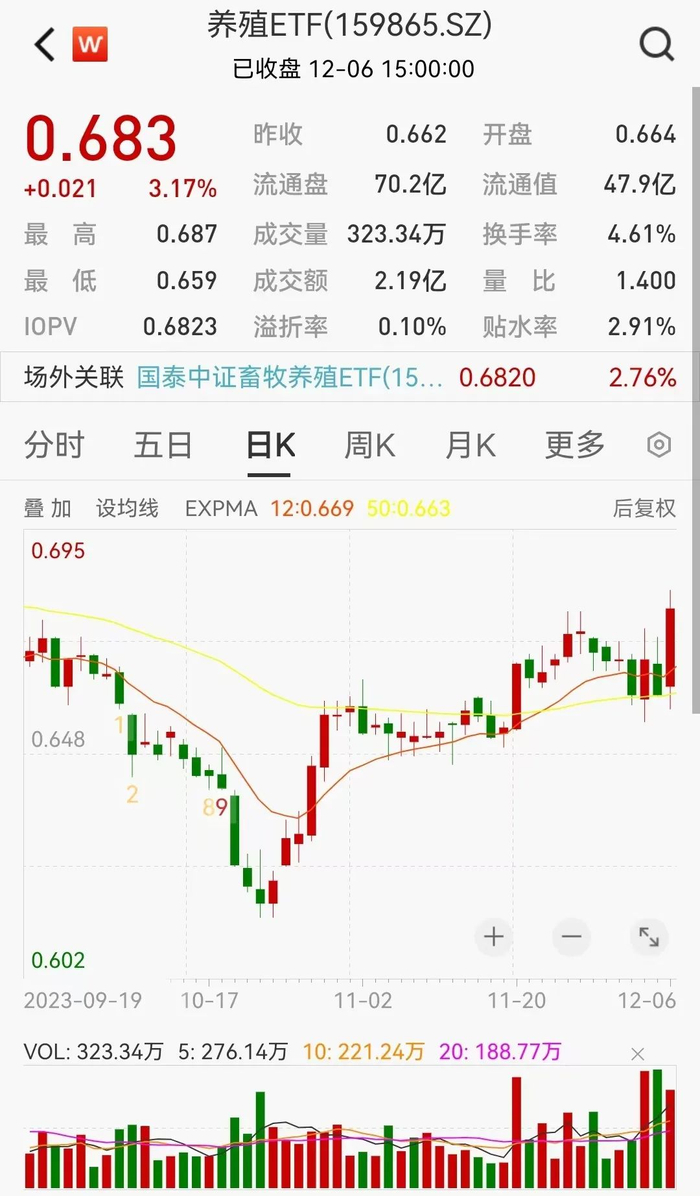Open the search magnifier icon
The width and height of the screenshot is (700, 1196).
tap(657, 44)
